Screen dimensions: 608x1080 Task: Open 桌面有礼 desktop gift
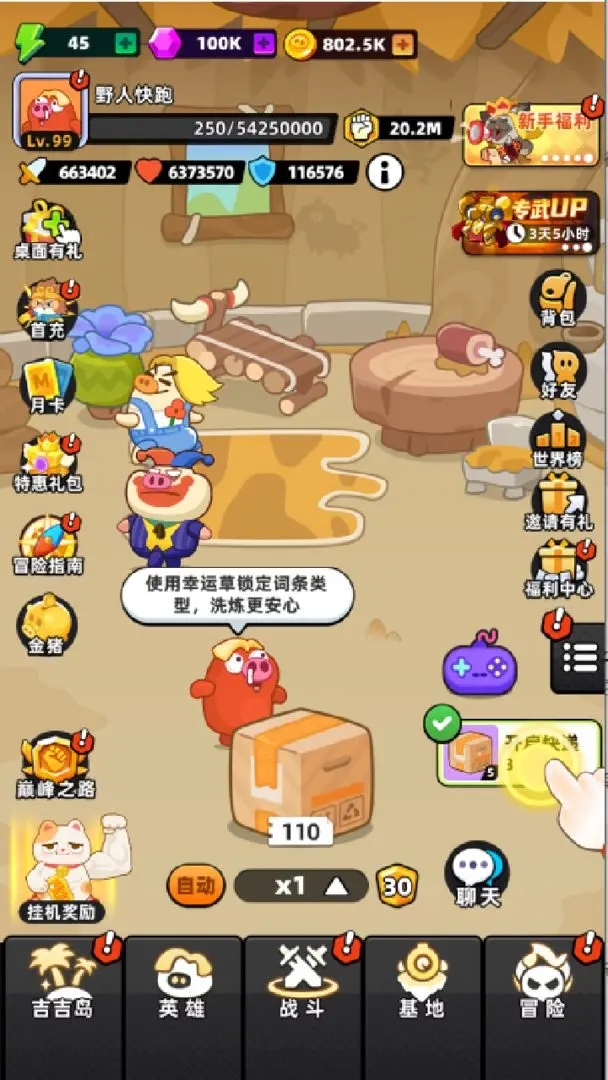tap(47, 230)
